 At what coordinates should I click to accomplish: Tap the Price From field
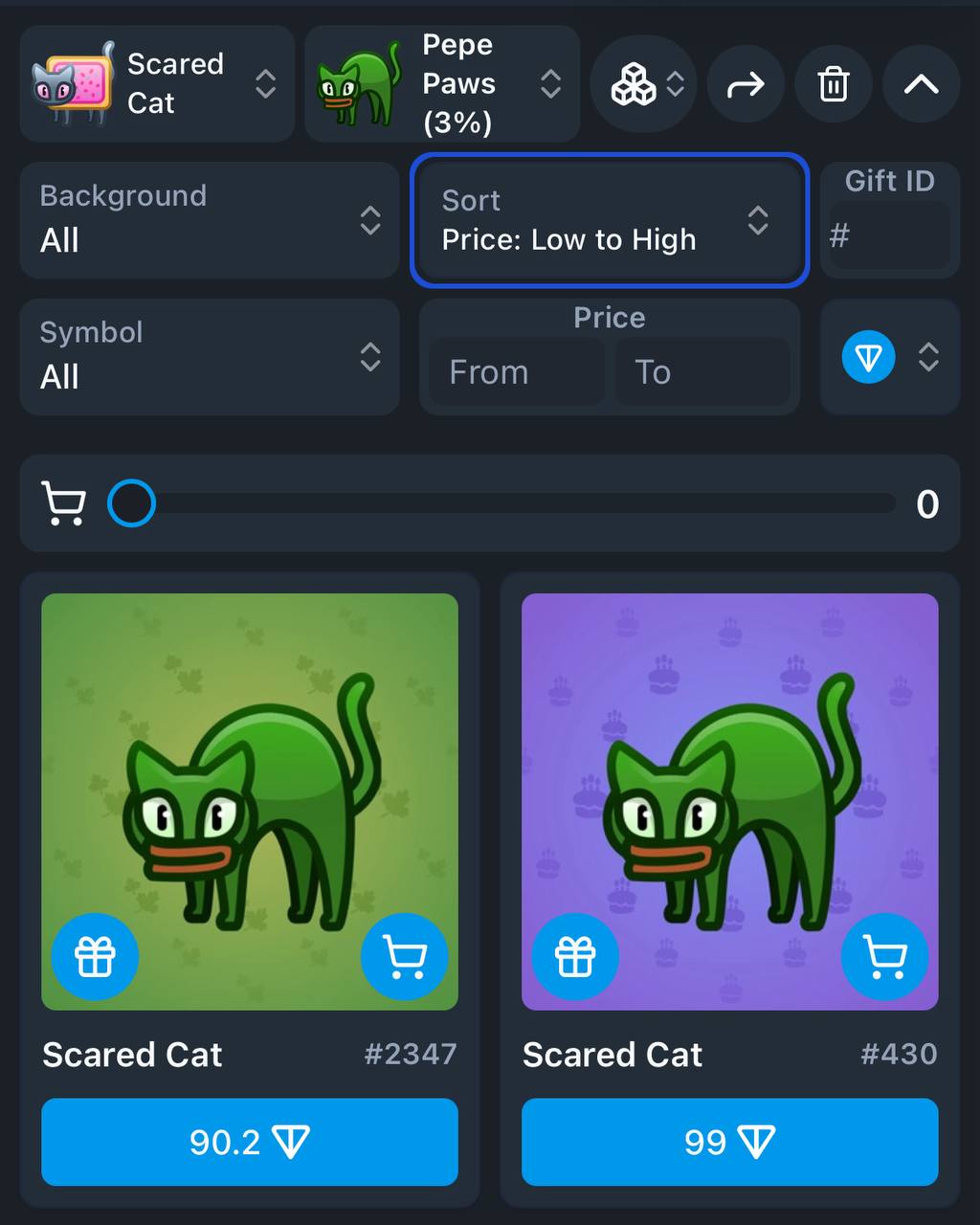coord(515,371)
